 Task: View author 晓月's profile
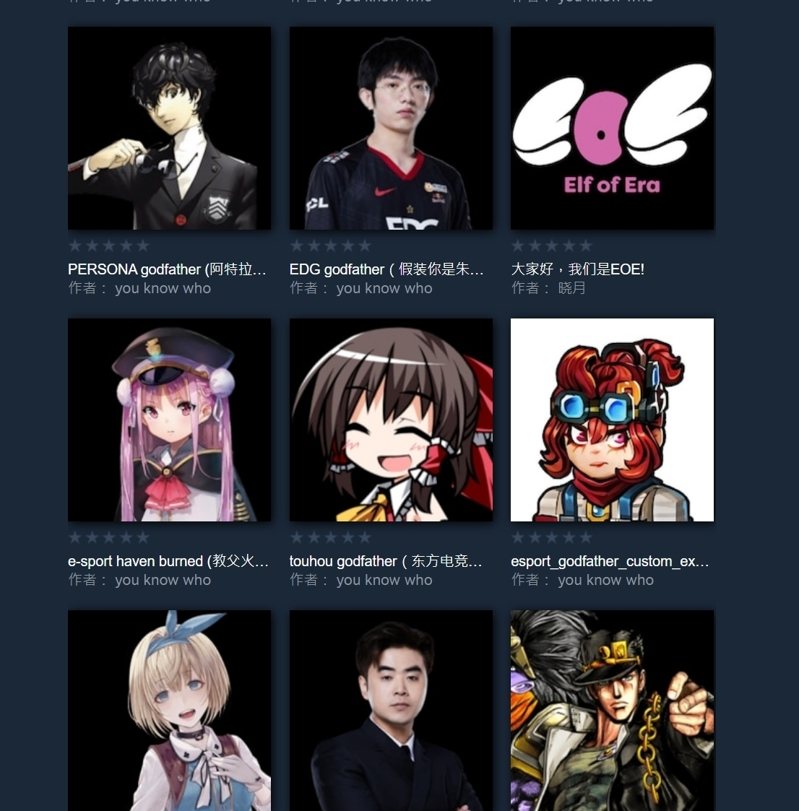point(572,288)
